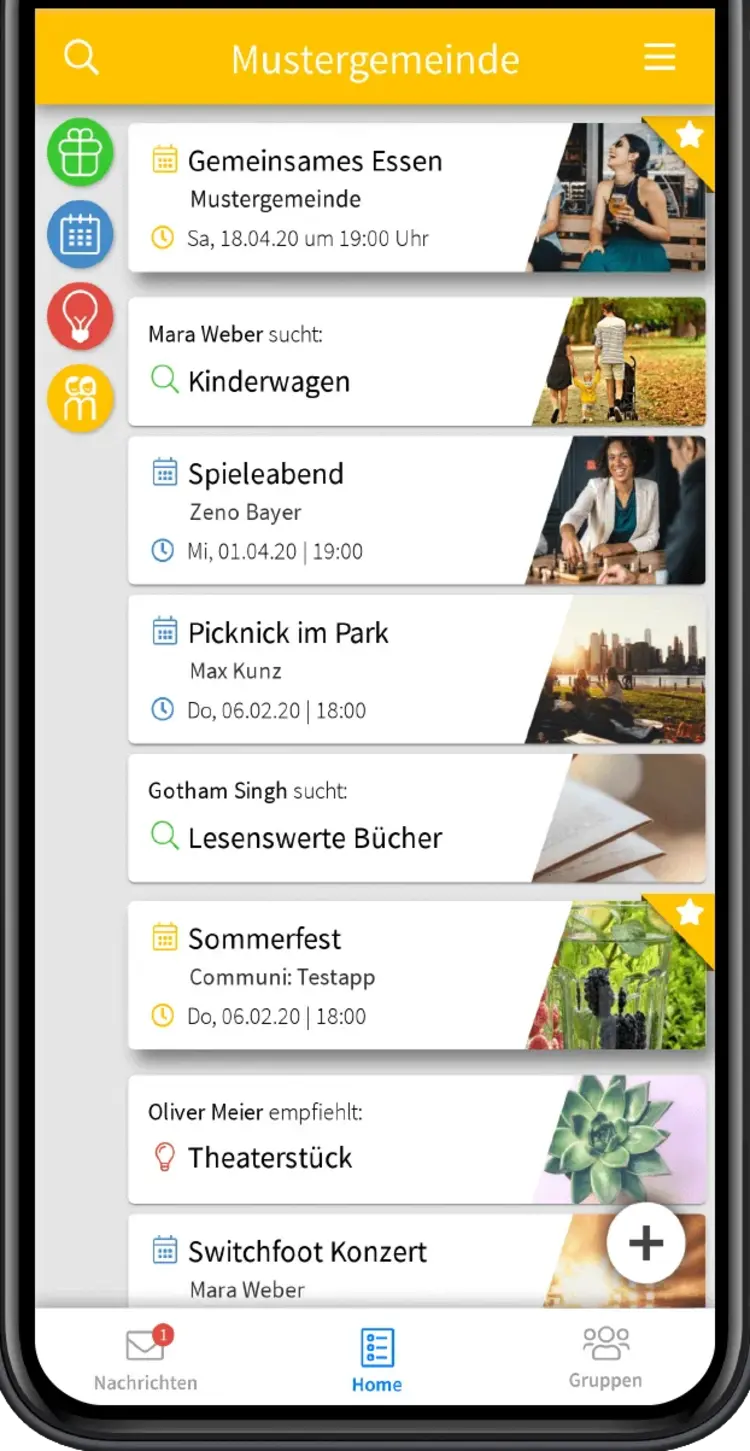Go to the Home tab

tap(377, 1360)
